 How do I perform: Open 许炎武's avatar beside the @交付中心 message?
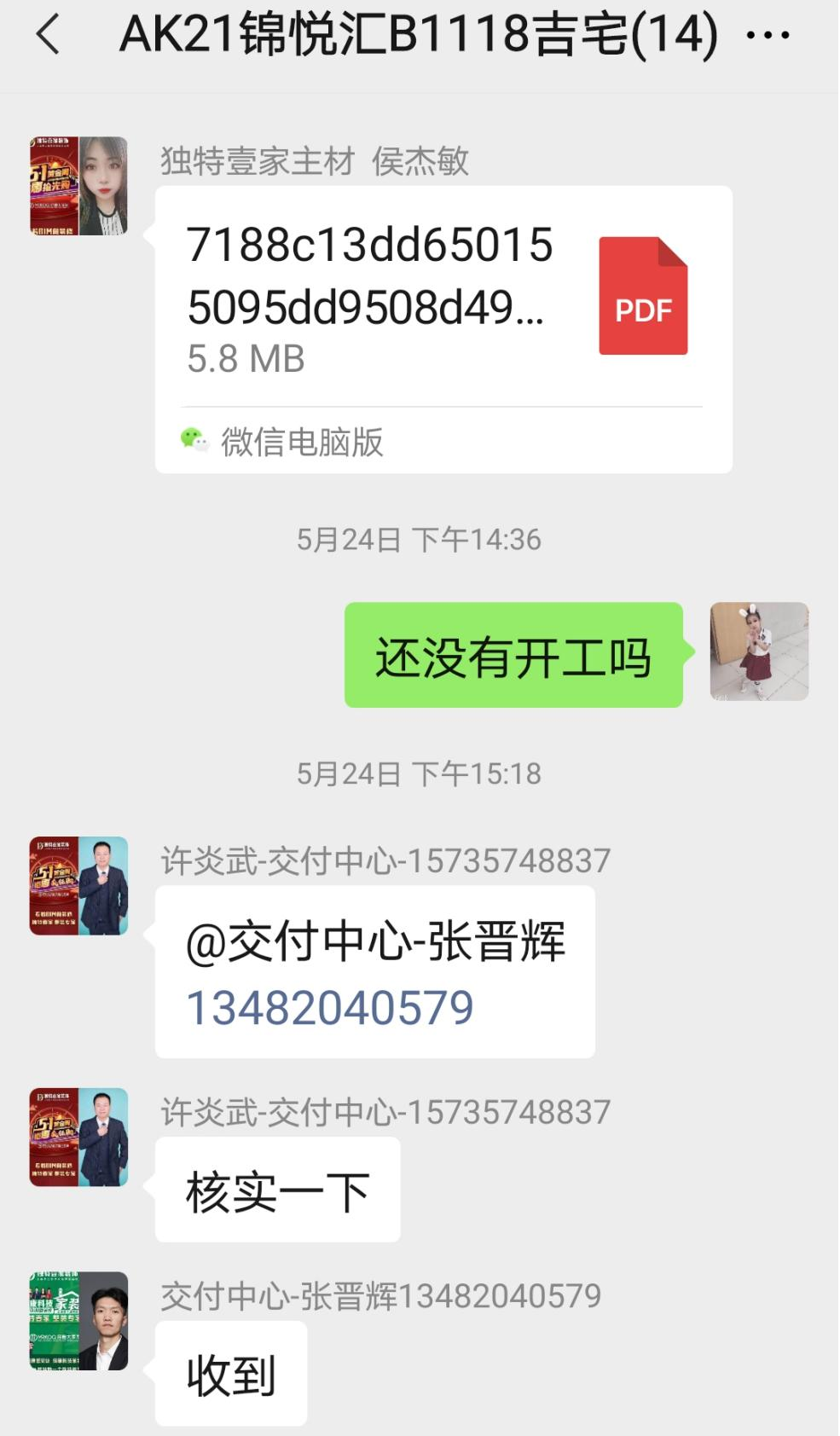78,885
